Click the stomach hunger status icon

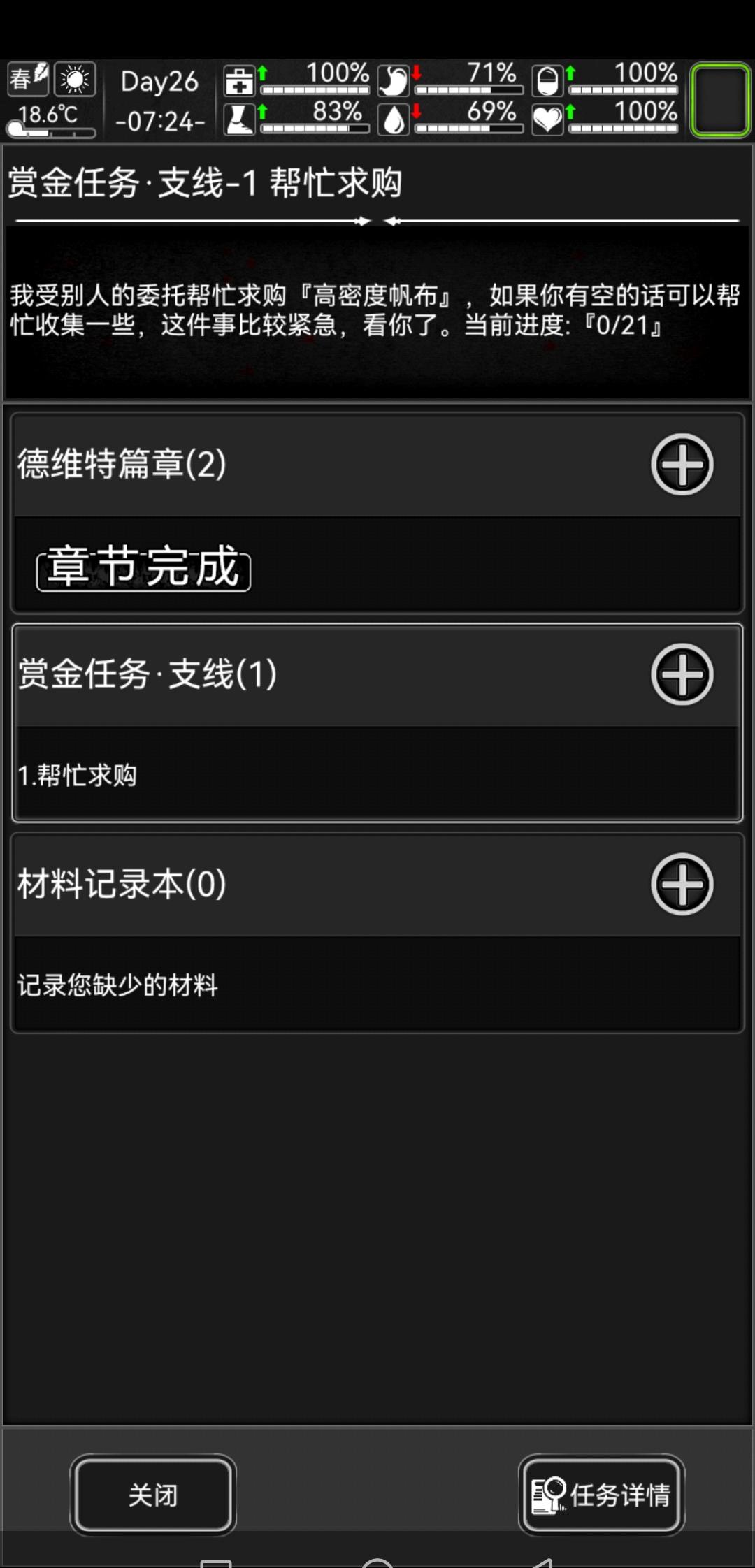pyautogui.click(x=394, y=82)
